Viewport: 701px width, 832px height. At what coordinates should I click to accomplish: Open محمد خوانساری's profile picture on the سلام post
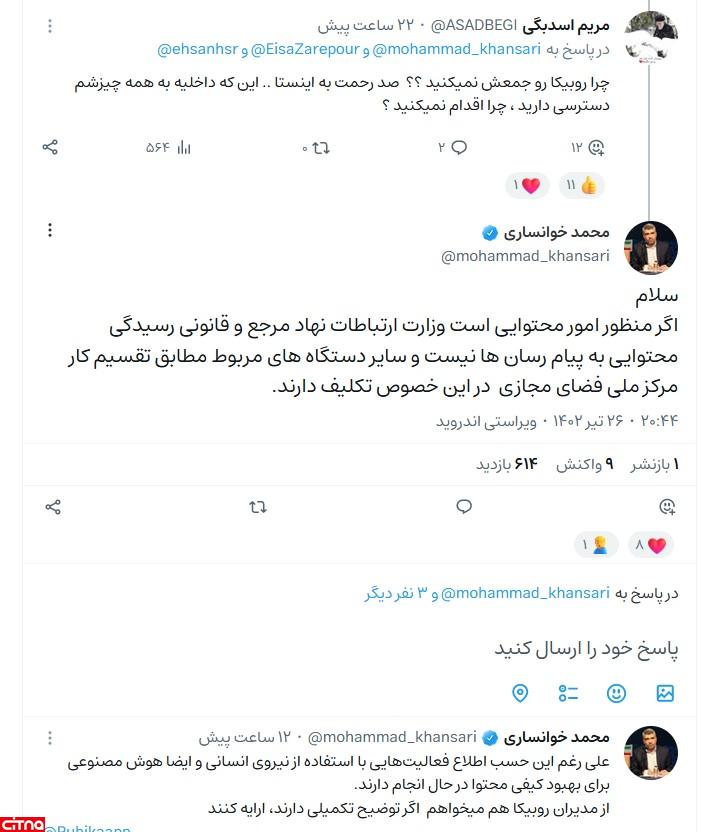pos(651,246)
